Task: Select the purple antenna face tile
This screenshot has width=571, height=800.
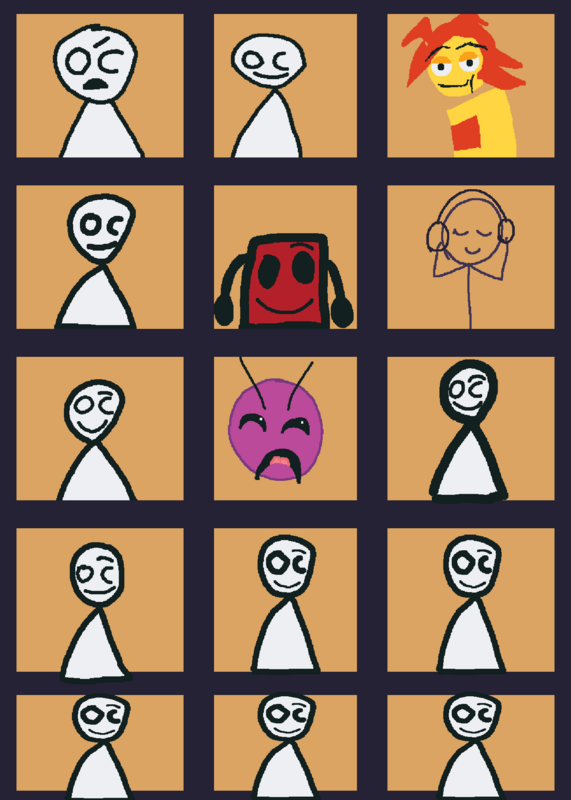Action: pos(285,429)
